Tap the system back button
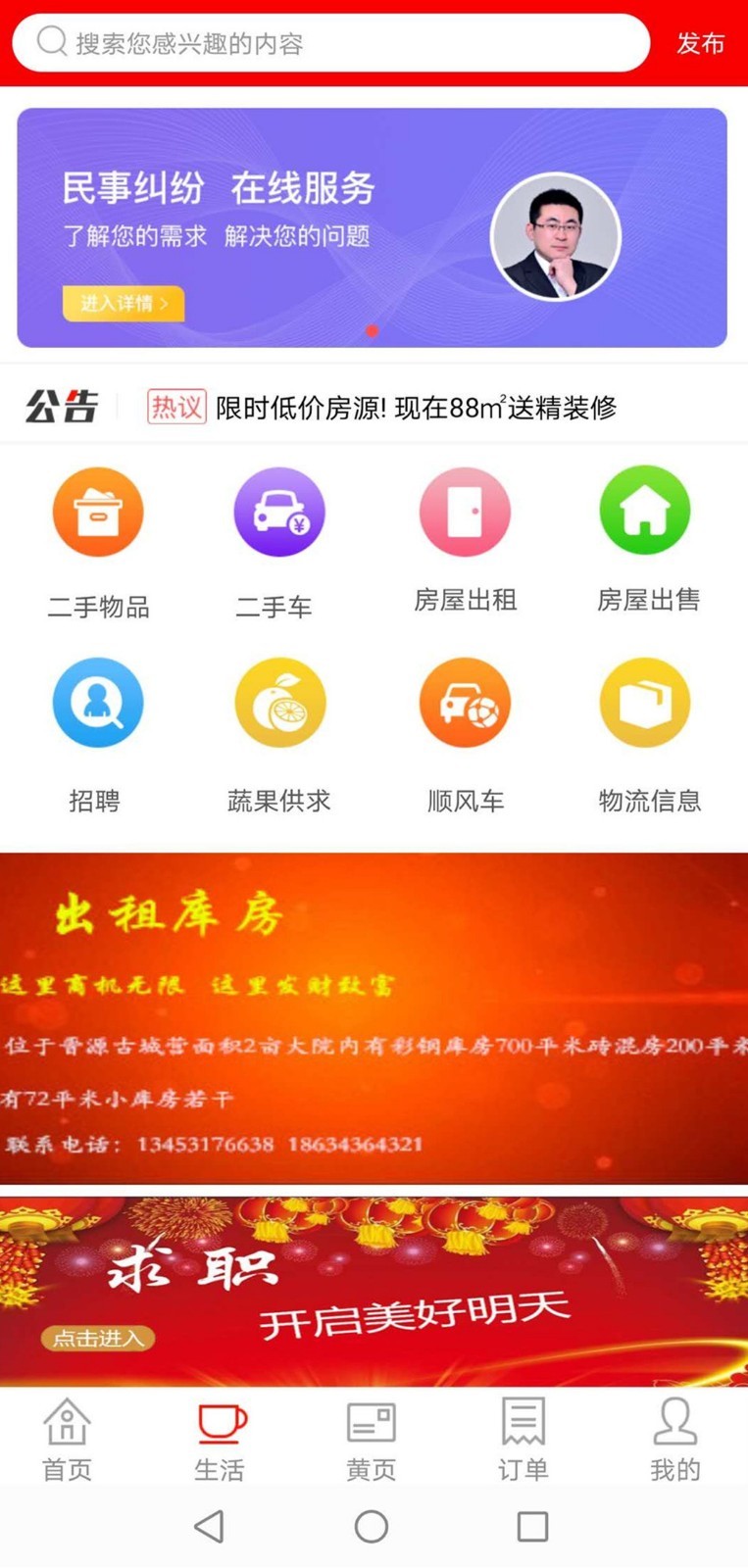 [x=209, y=1526]
